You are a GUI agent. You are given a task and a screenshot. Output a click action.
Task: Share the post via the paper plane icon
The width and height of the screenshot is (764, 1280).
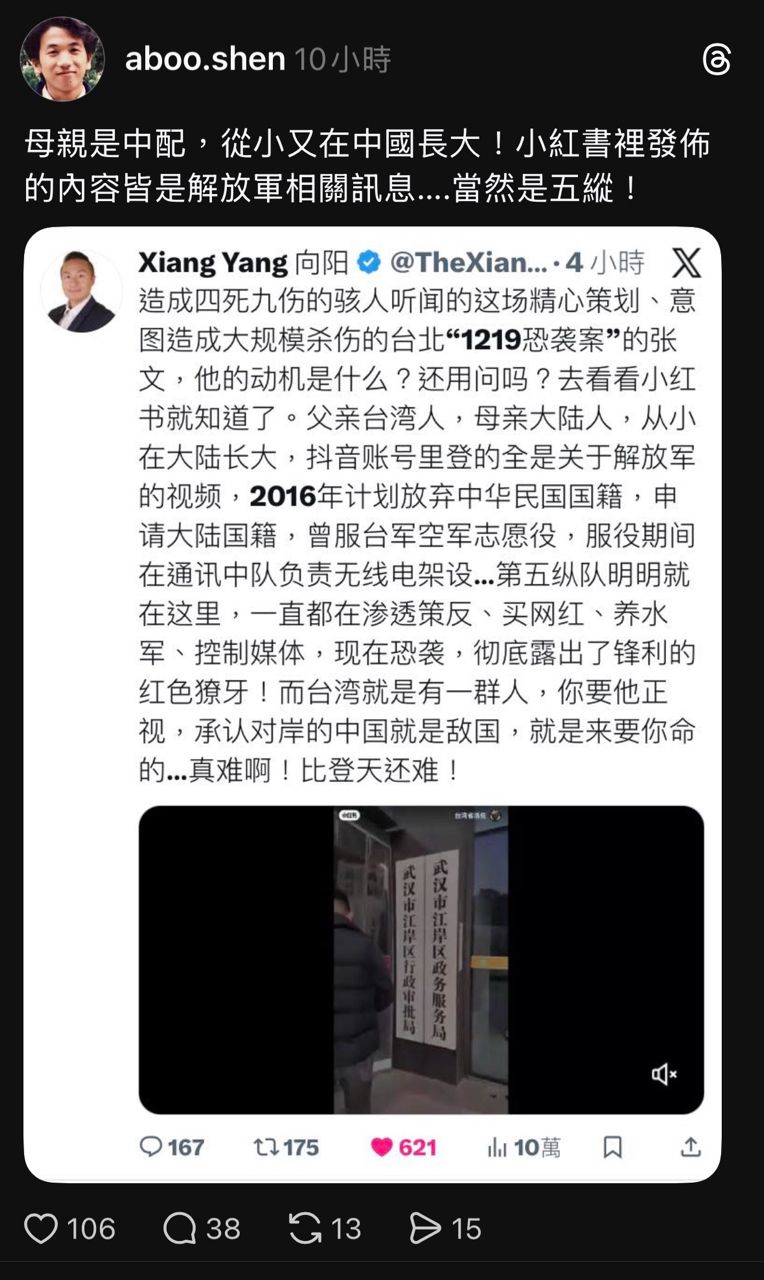pos(425,1228)
